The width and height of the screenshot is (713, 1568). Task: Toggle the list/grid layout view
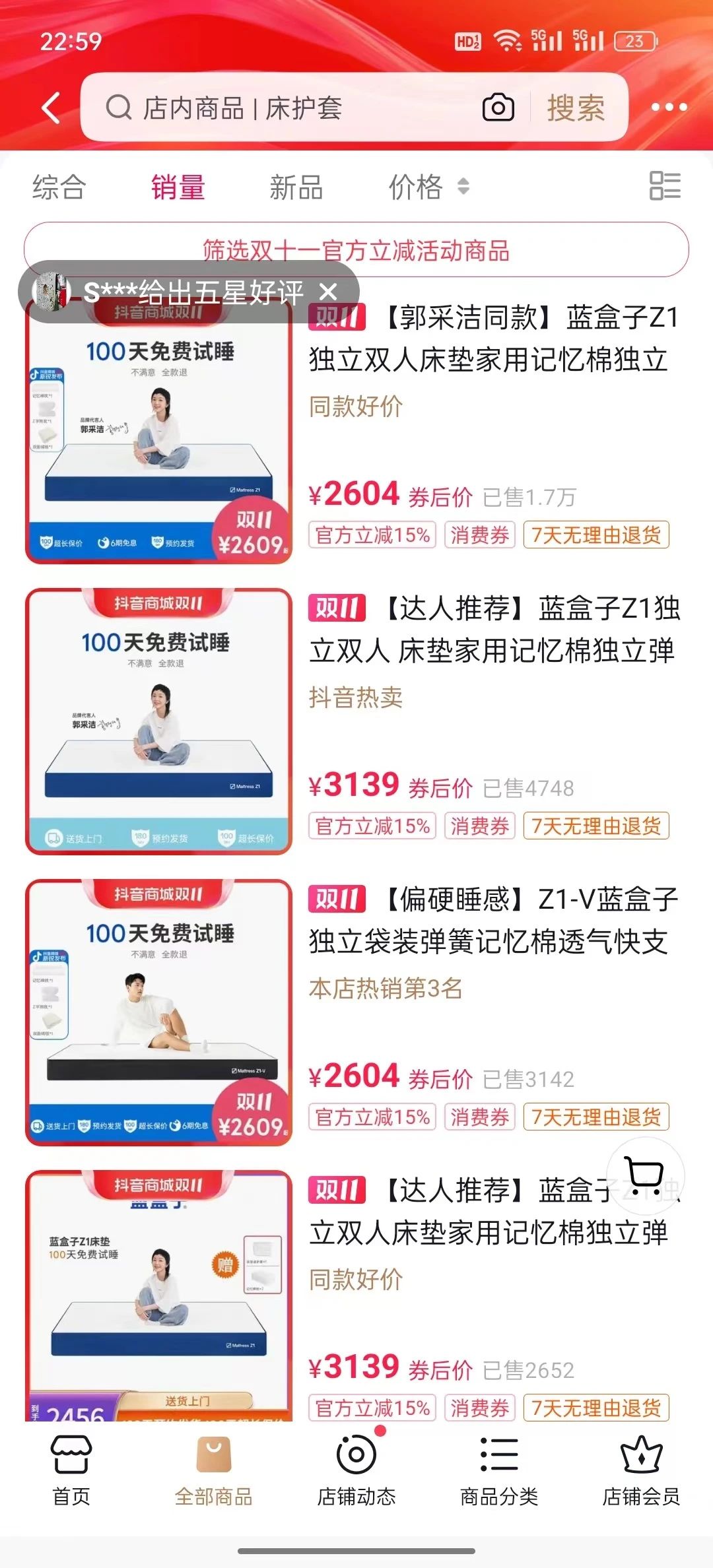coord(664,186)
